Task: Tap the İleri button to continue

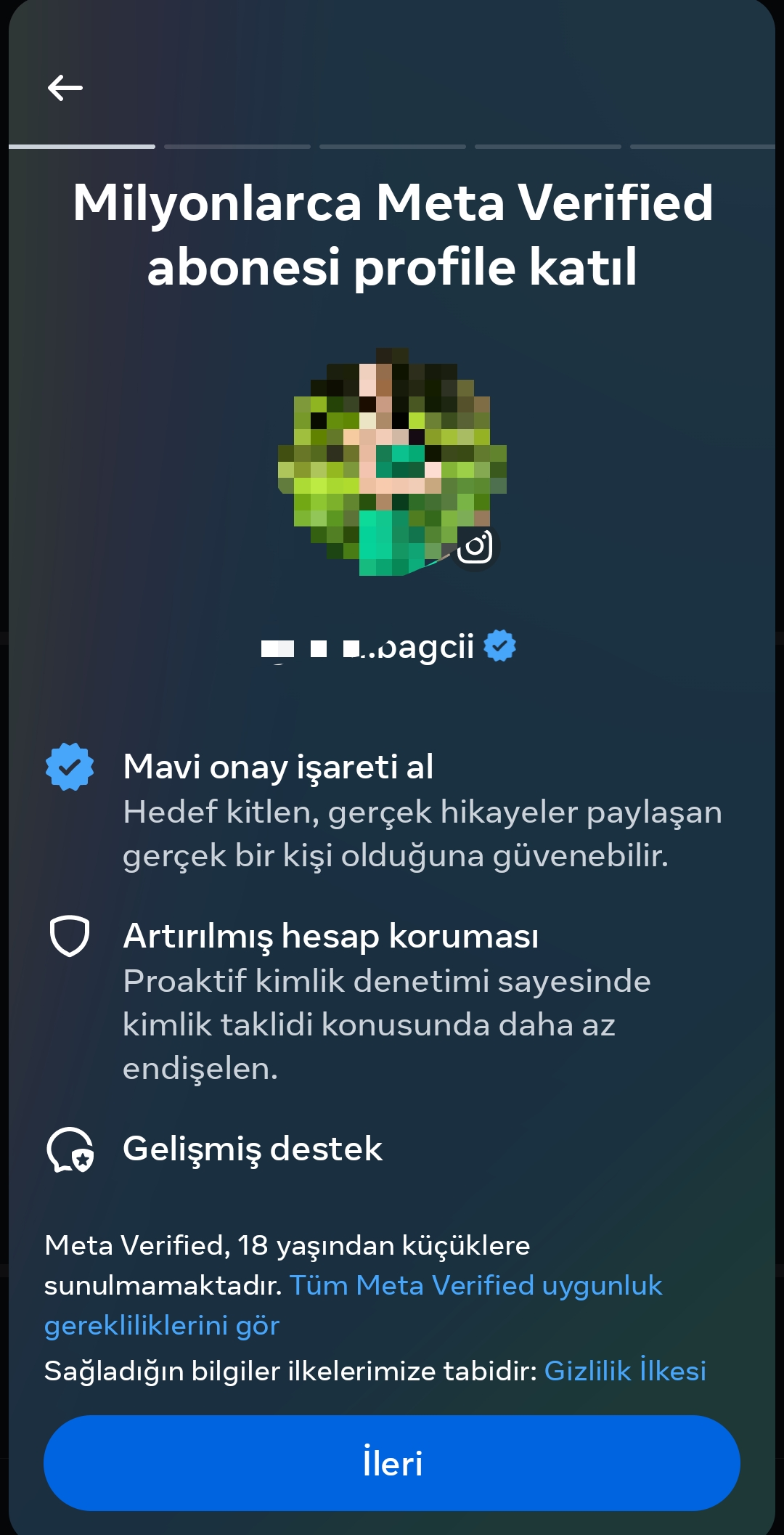Action: pyautogui.click(x=392, y=1463)
